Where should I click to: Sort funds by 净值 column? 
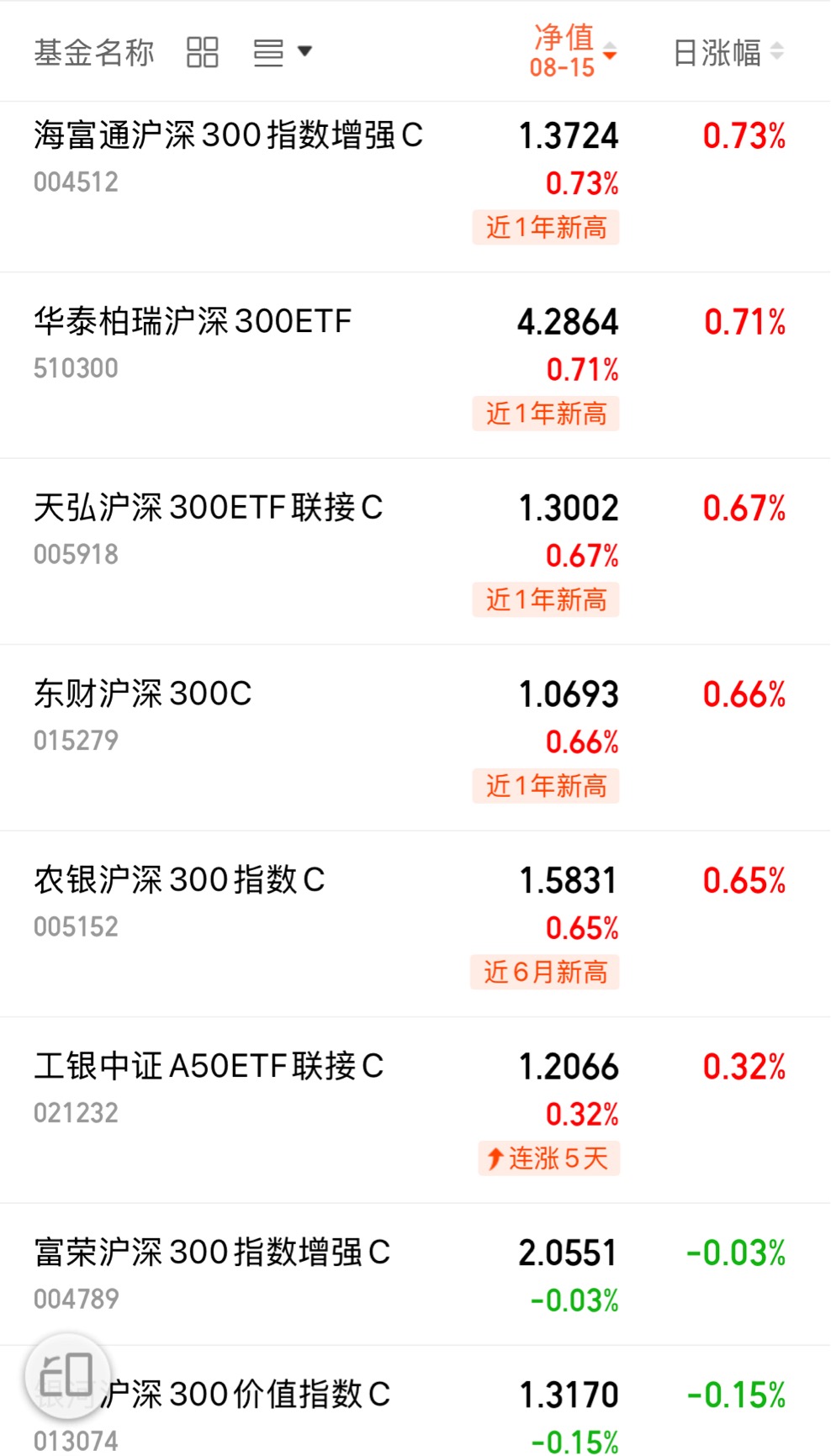[573, 51]
